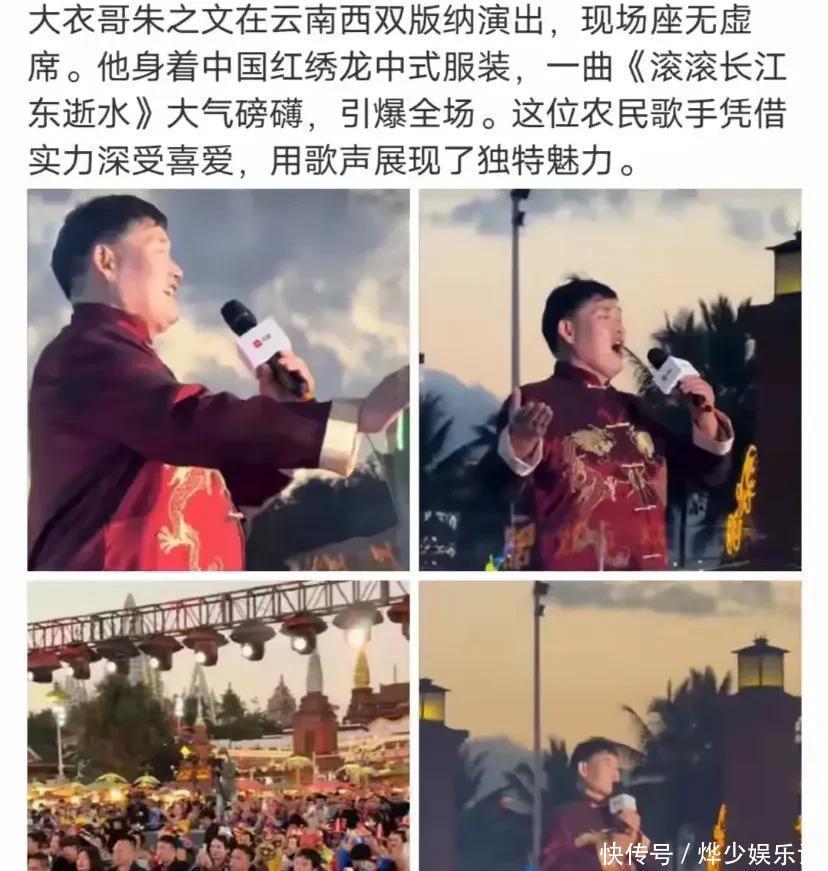Open the close-up side-profile photo of the singer
The width and height of the screenshot is (828, 871).
(218, 379)
